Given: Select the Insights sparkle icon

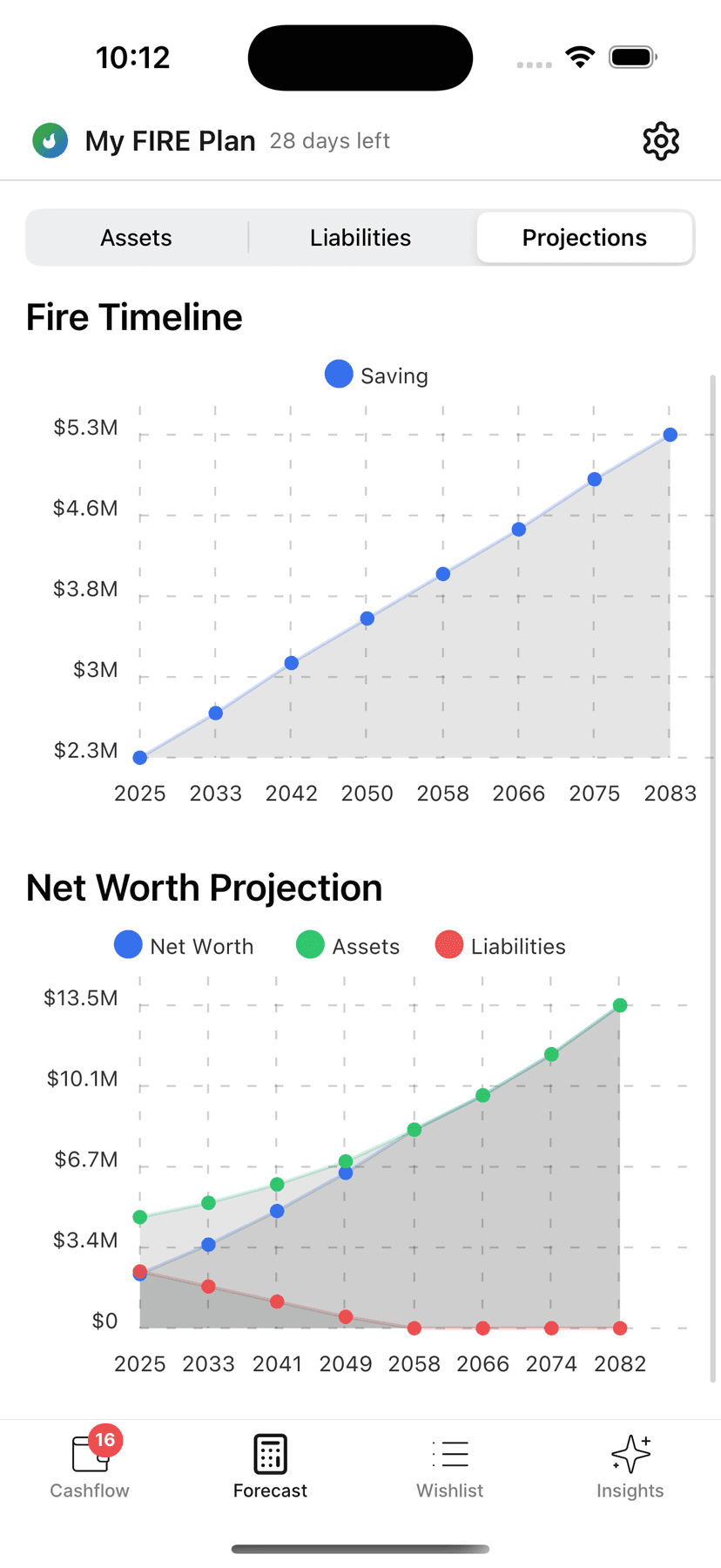Looking at the screenshot, I should point(630,1453).
